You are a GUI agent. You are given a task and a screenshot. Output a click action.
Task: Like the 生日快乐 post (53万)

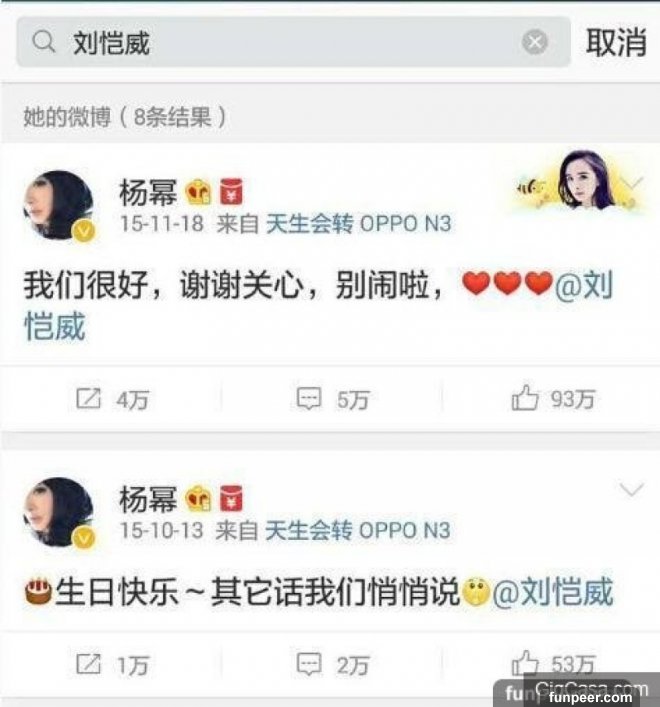552,663
